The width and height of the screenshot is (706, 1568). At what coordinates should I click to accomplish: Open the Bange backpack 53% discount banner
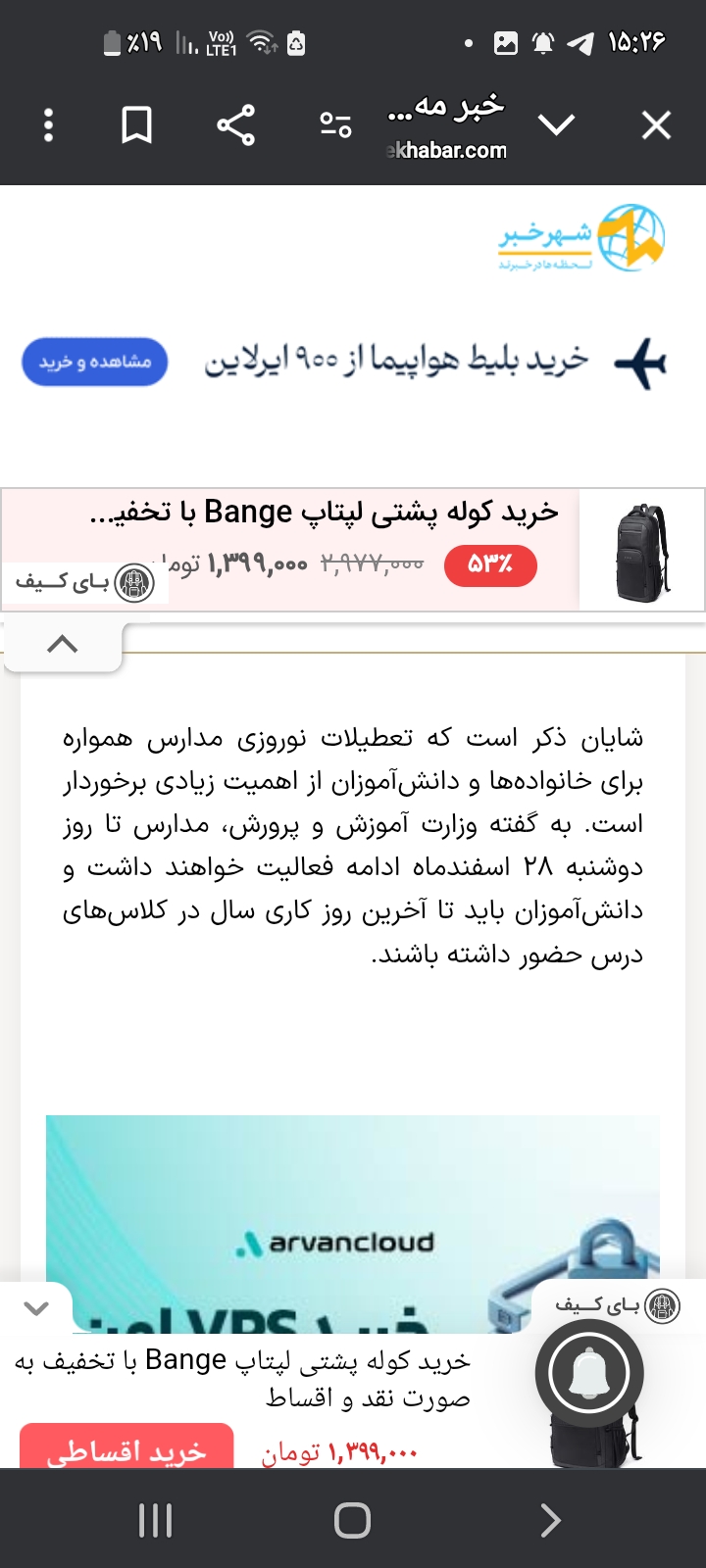373,547
